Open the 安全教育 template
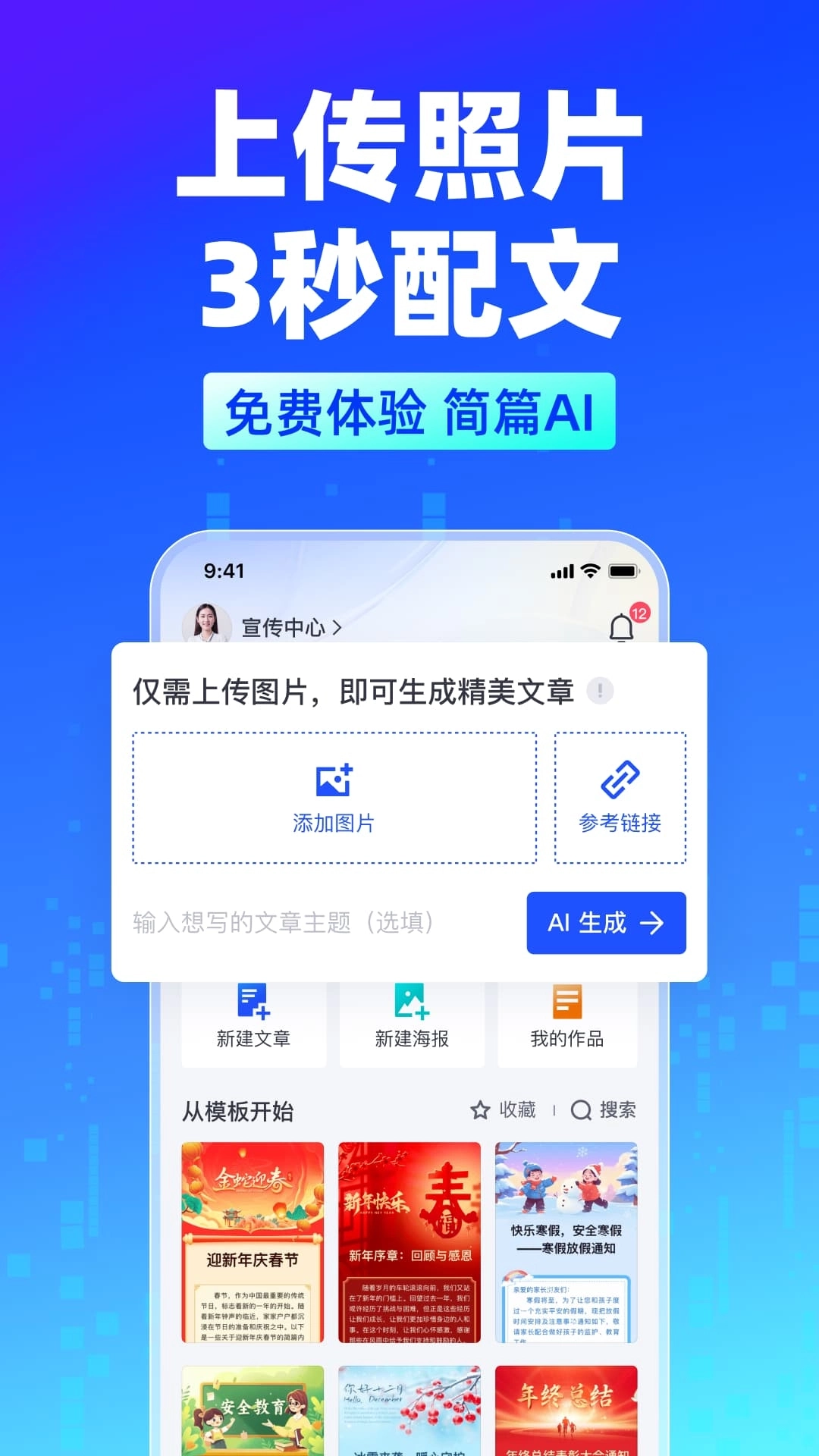 pyautogui.click(x=253, y=1410)
